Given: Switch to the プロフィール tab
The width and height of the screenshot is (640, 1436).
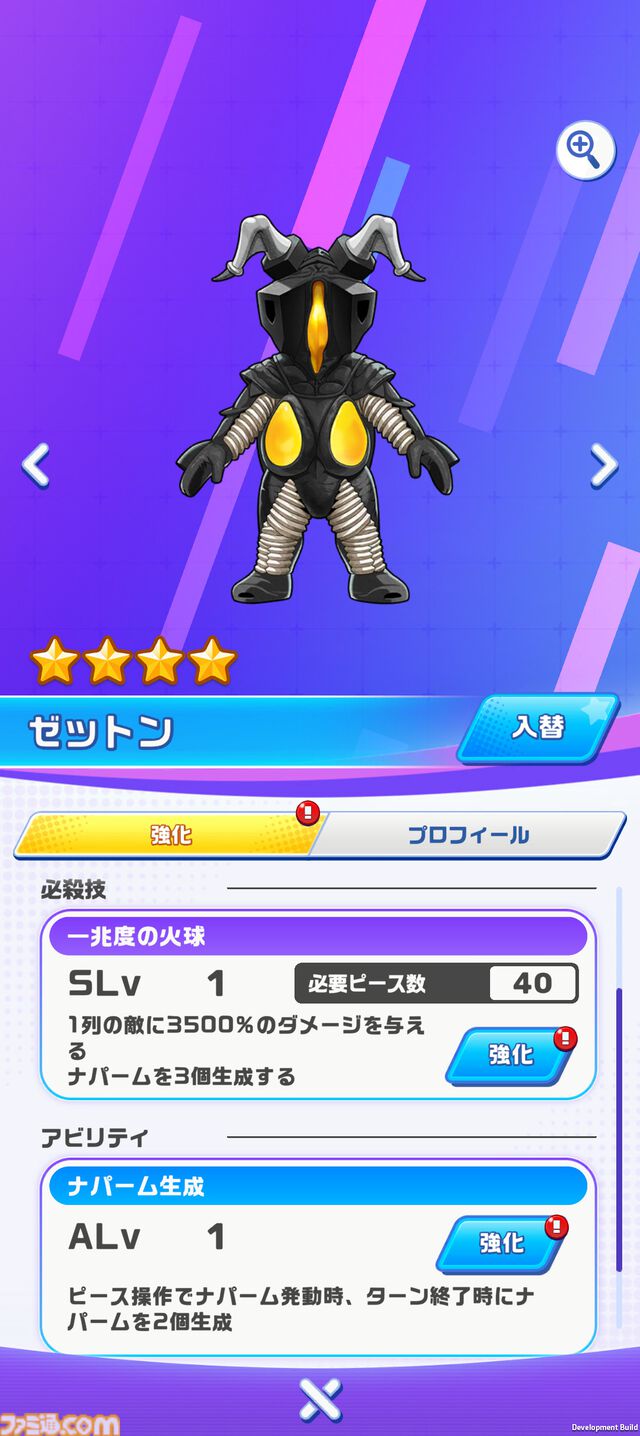Looking at the screenshot, I should point(468,835).
